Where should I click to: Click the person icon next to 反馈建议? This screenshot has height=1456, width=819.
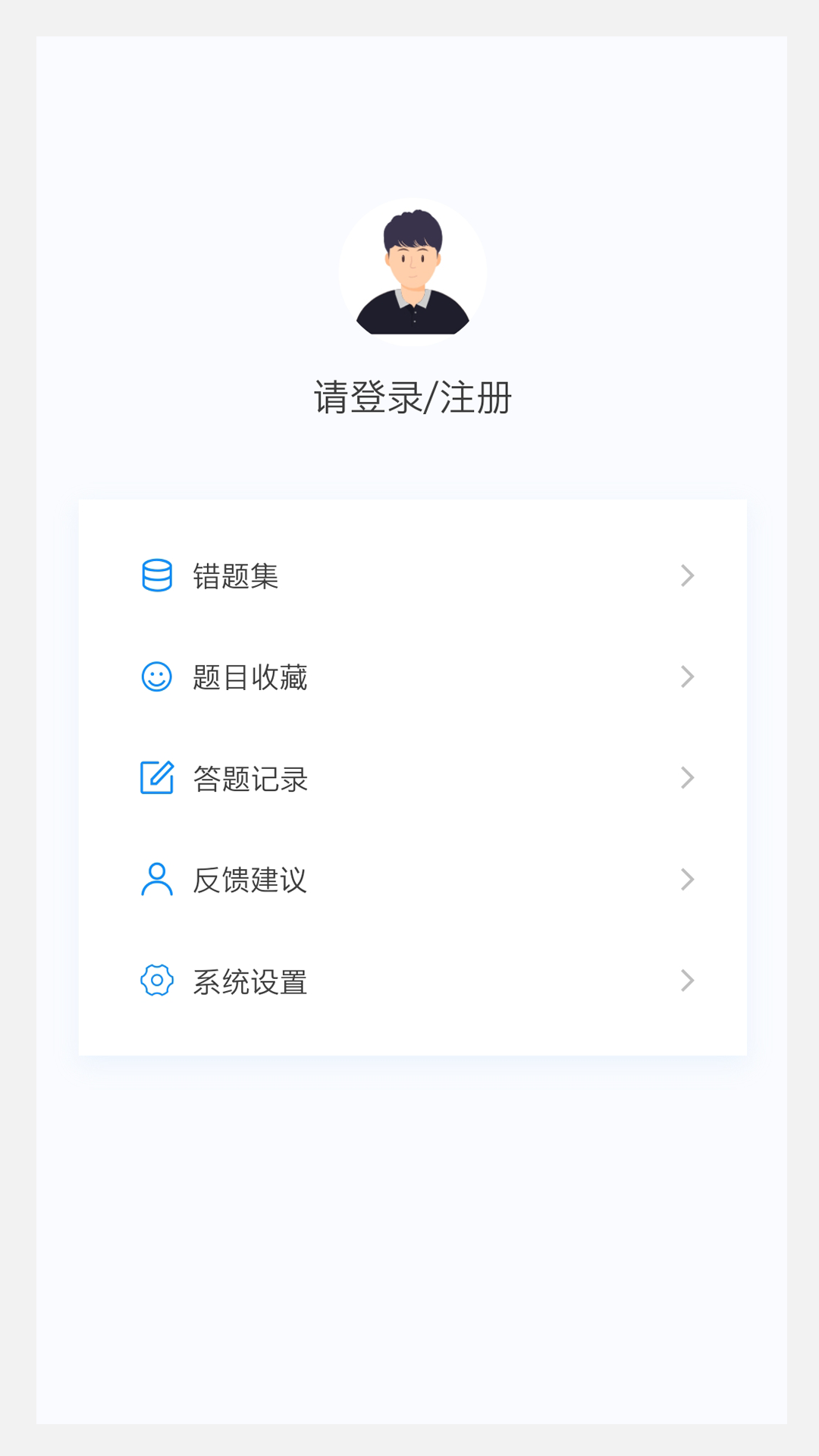[x=156, y=880]
